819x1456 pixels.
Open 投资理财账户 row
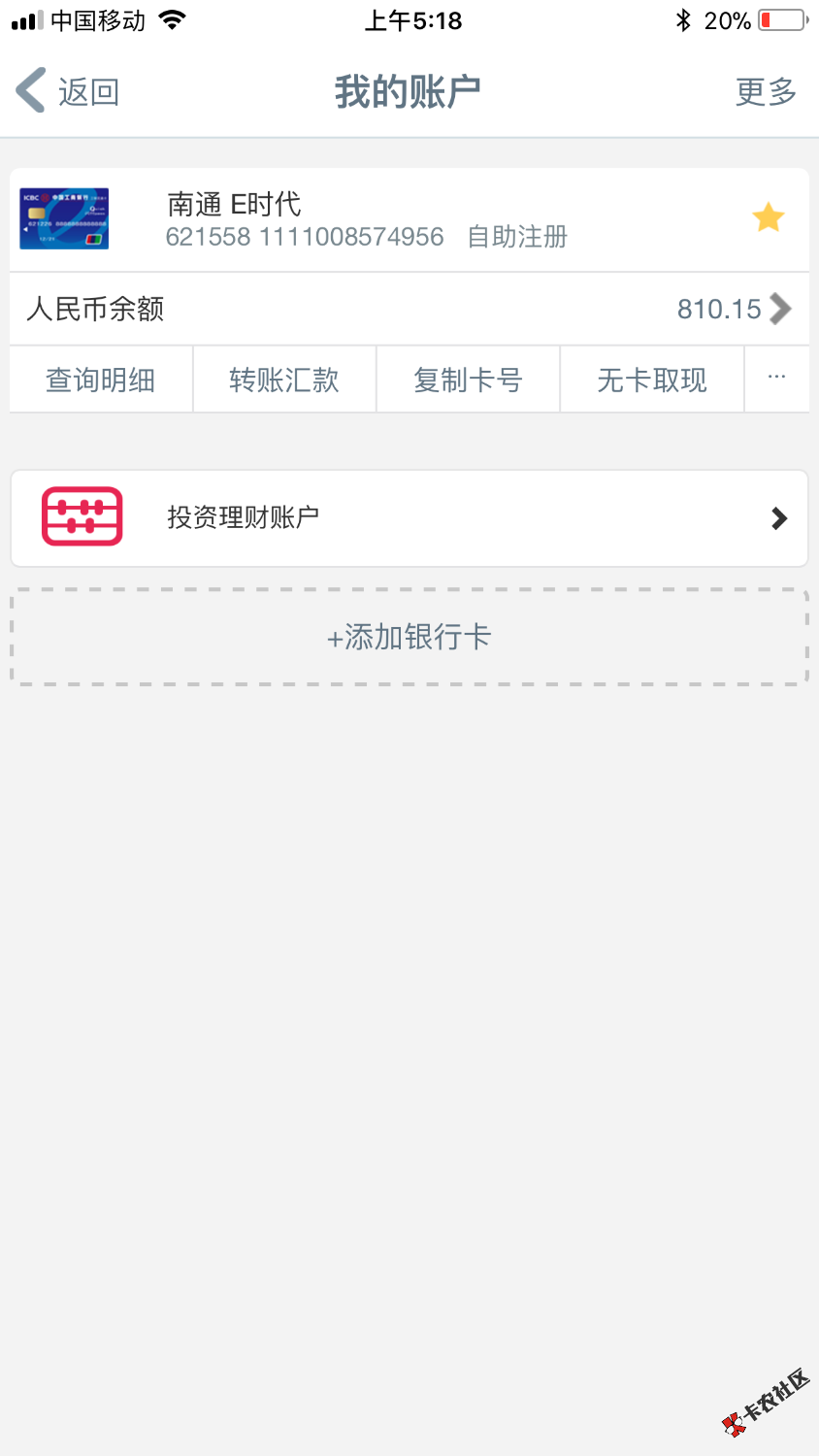(409, 518)
